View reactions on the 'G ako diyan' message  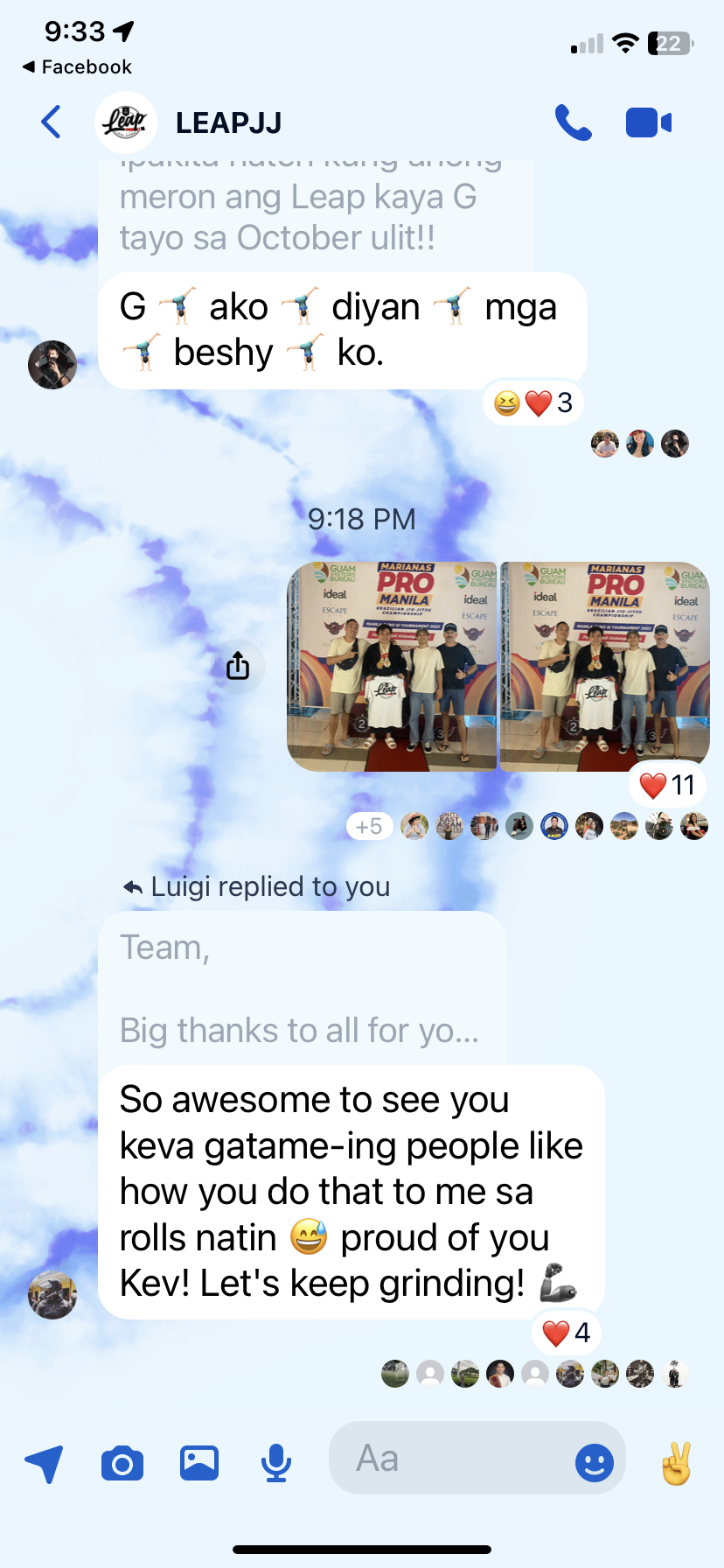(x=533, y=403)
